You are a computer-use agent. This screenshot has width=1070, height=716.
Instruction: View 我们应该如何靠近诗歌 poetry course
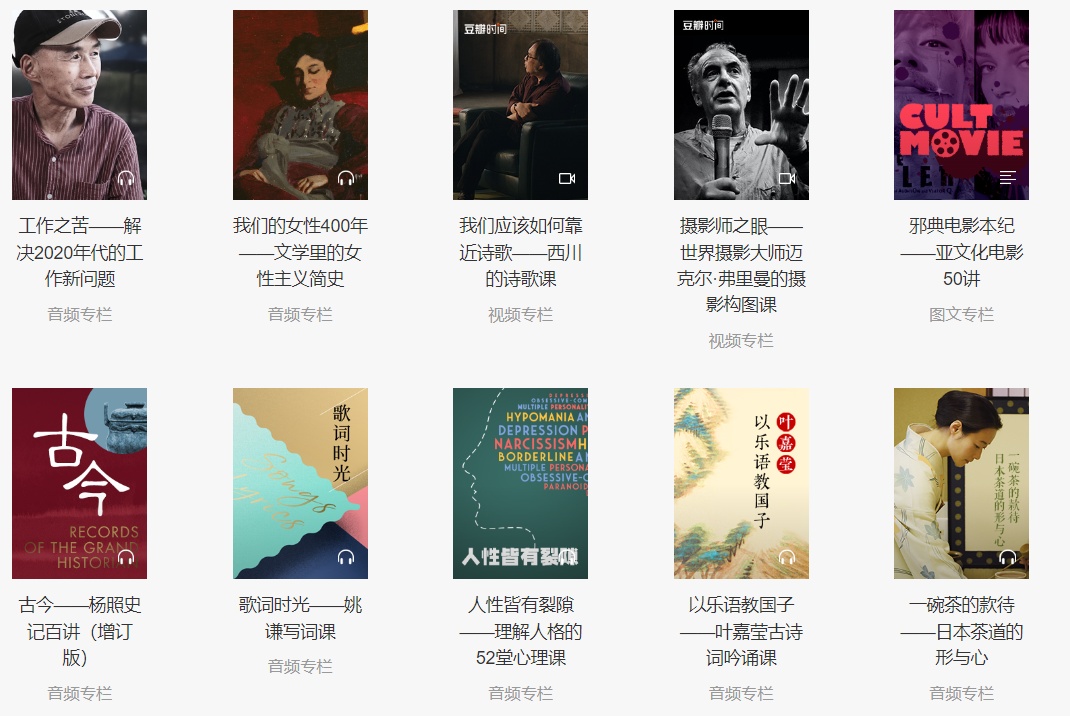pos(520,105)
